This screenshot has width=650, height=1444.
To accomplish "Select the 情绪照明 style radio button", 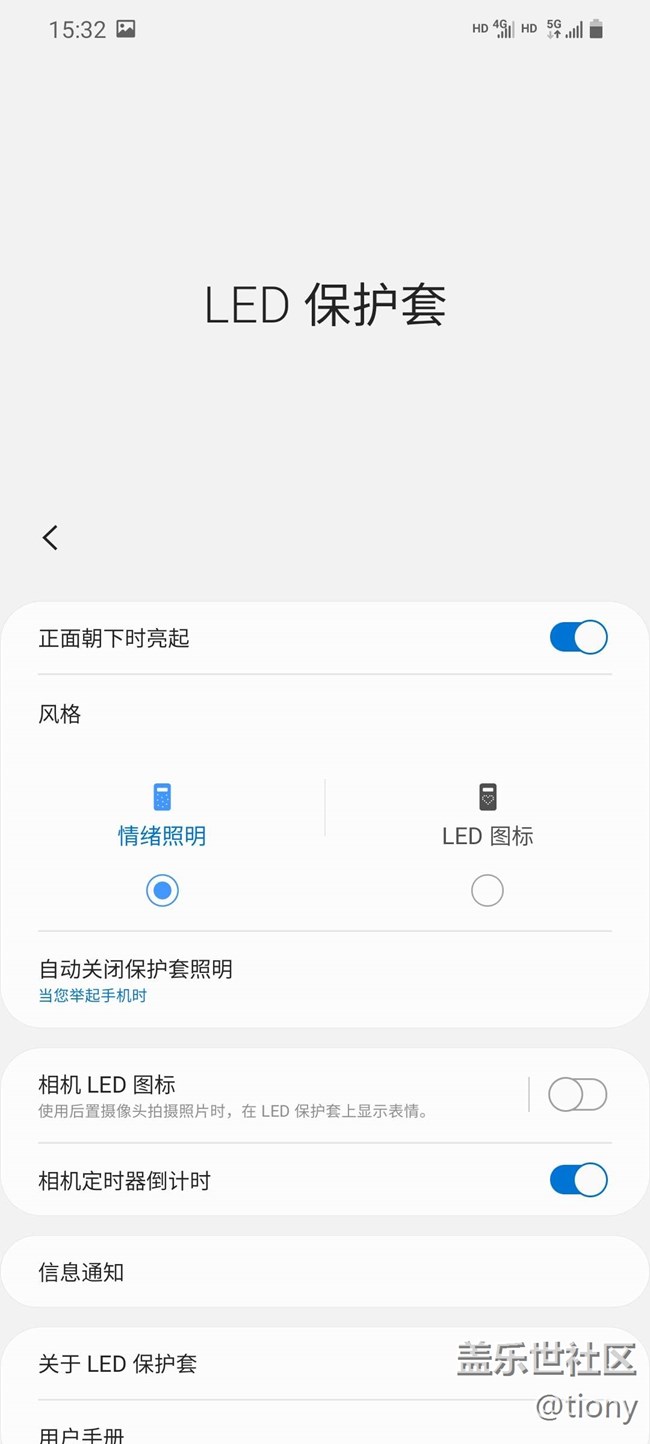I will tap(162, 890).
